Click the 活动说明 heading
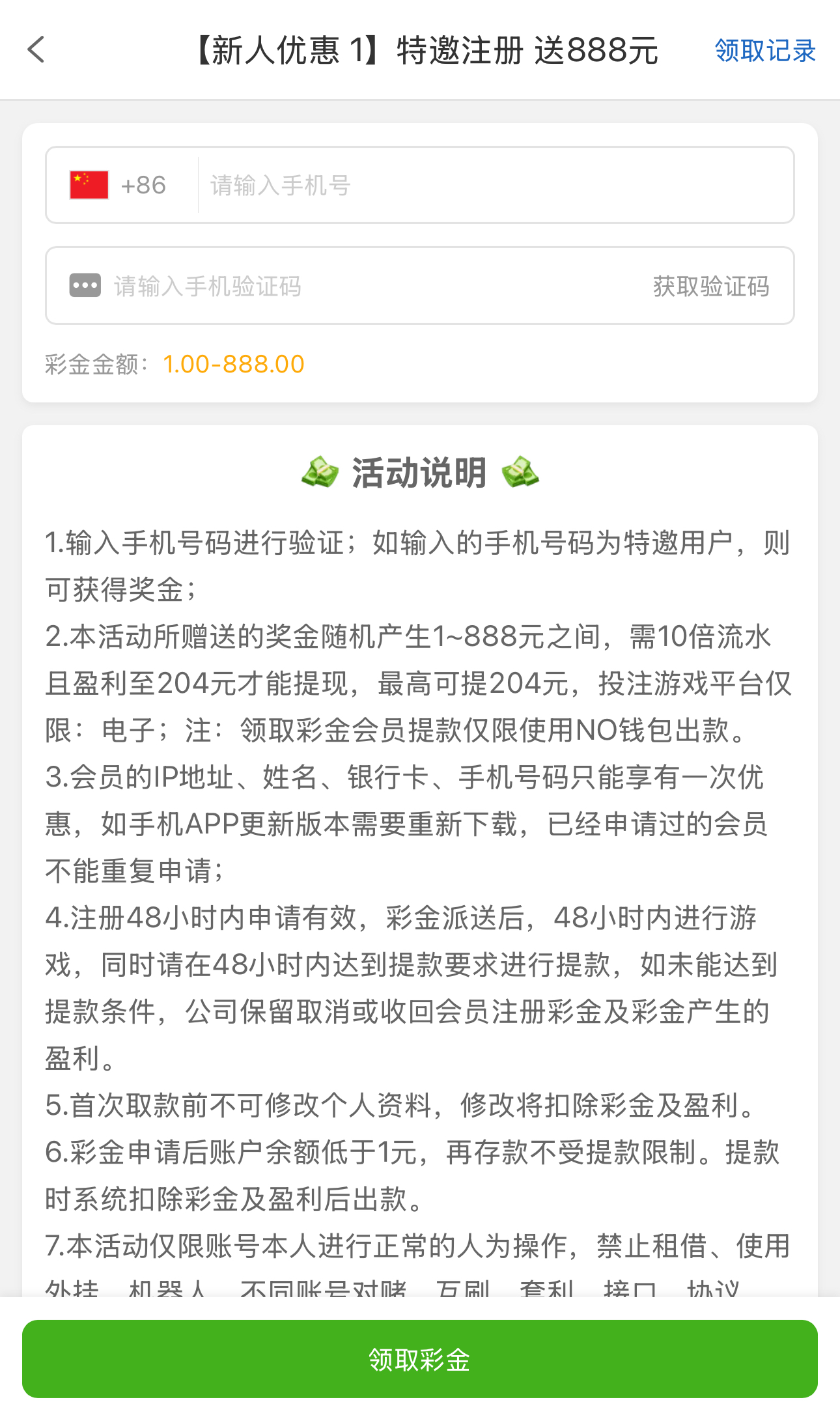 tap(420, 472)
